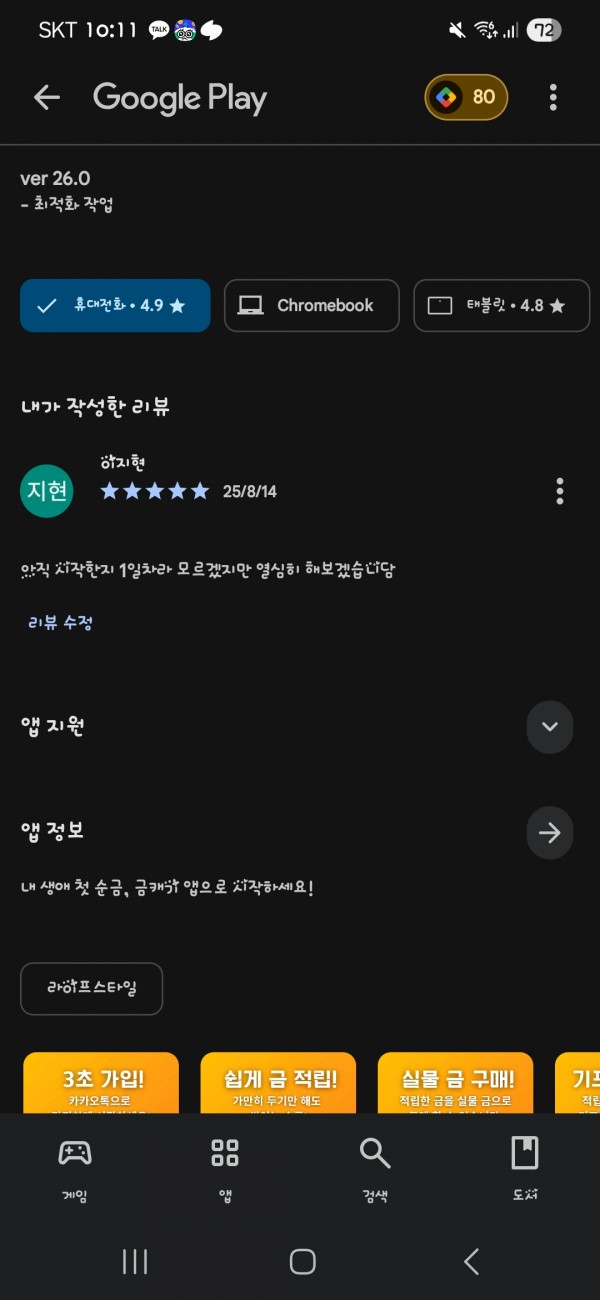Select the 라이프스타일 category chip
Screen dimensions: 600x1300
(91, 989)
